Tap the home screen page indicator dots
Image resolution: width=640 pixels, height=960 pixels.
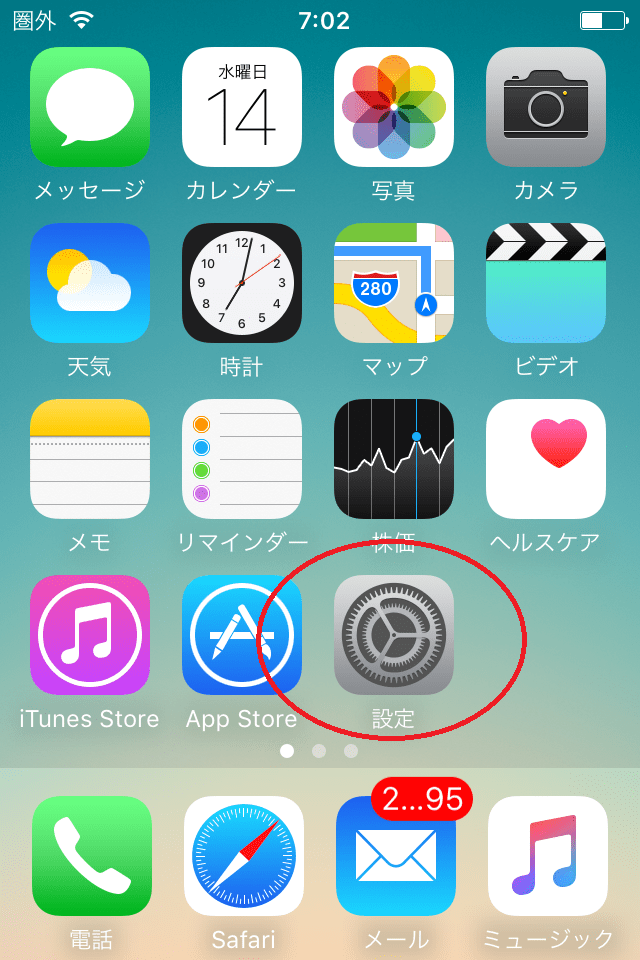click(x=319, y=751)
